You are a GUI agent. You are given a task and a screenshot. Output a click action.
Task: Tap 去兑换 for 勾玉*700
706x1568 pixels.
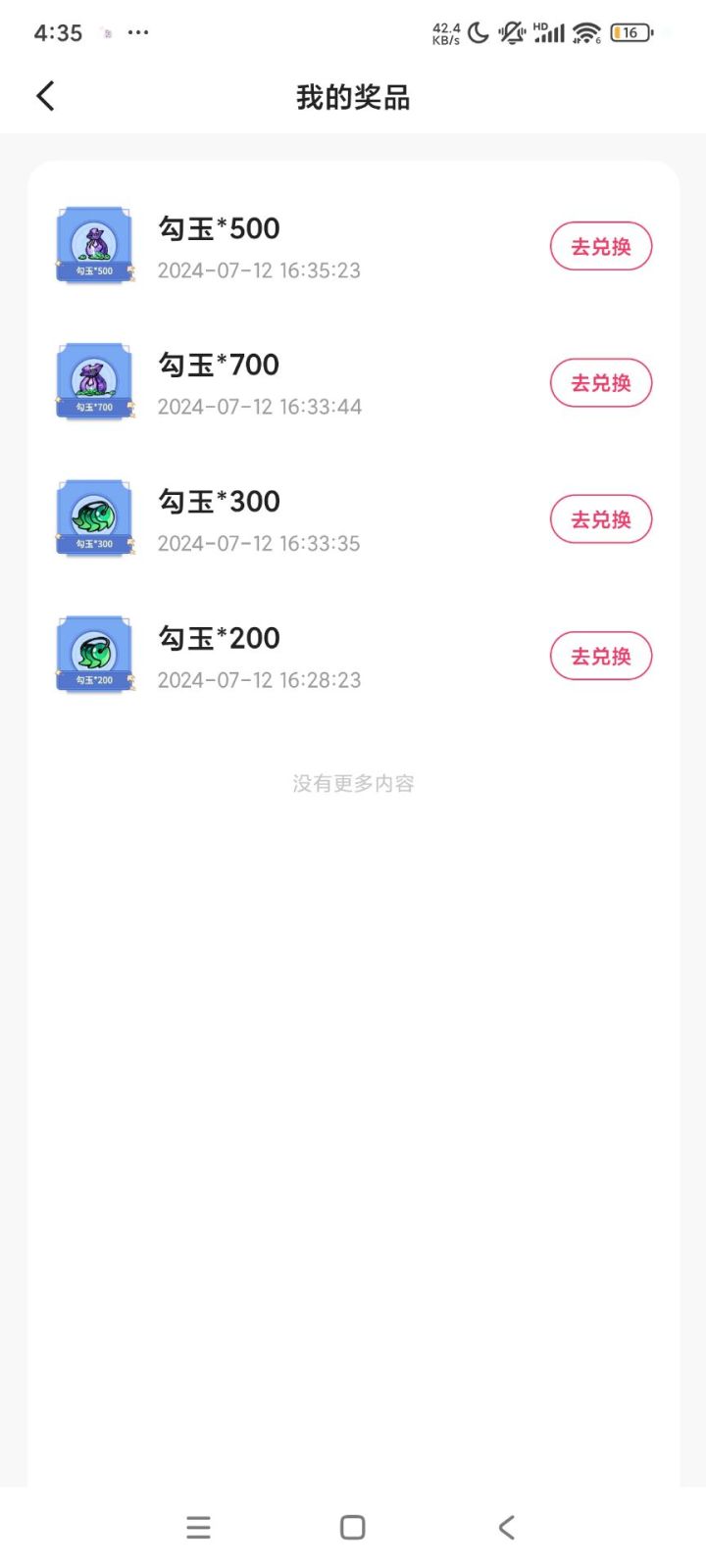(600, 382)
